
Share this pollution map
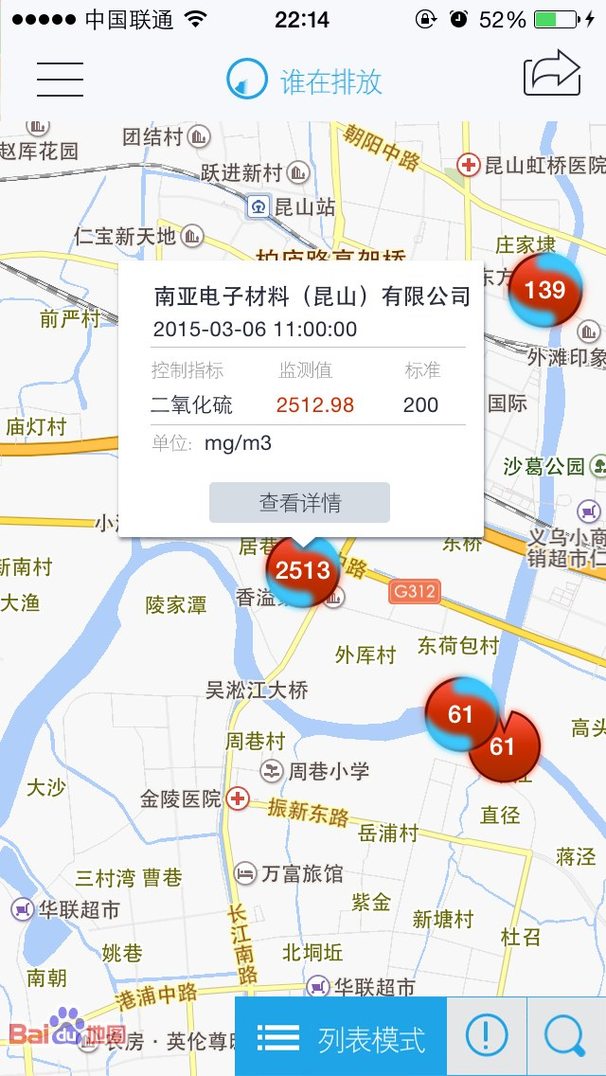tap(551, 74)
